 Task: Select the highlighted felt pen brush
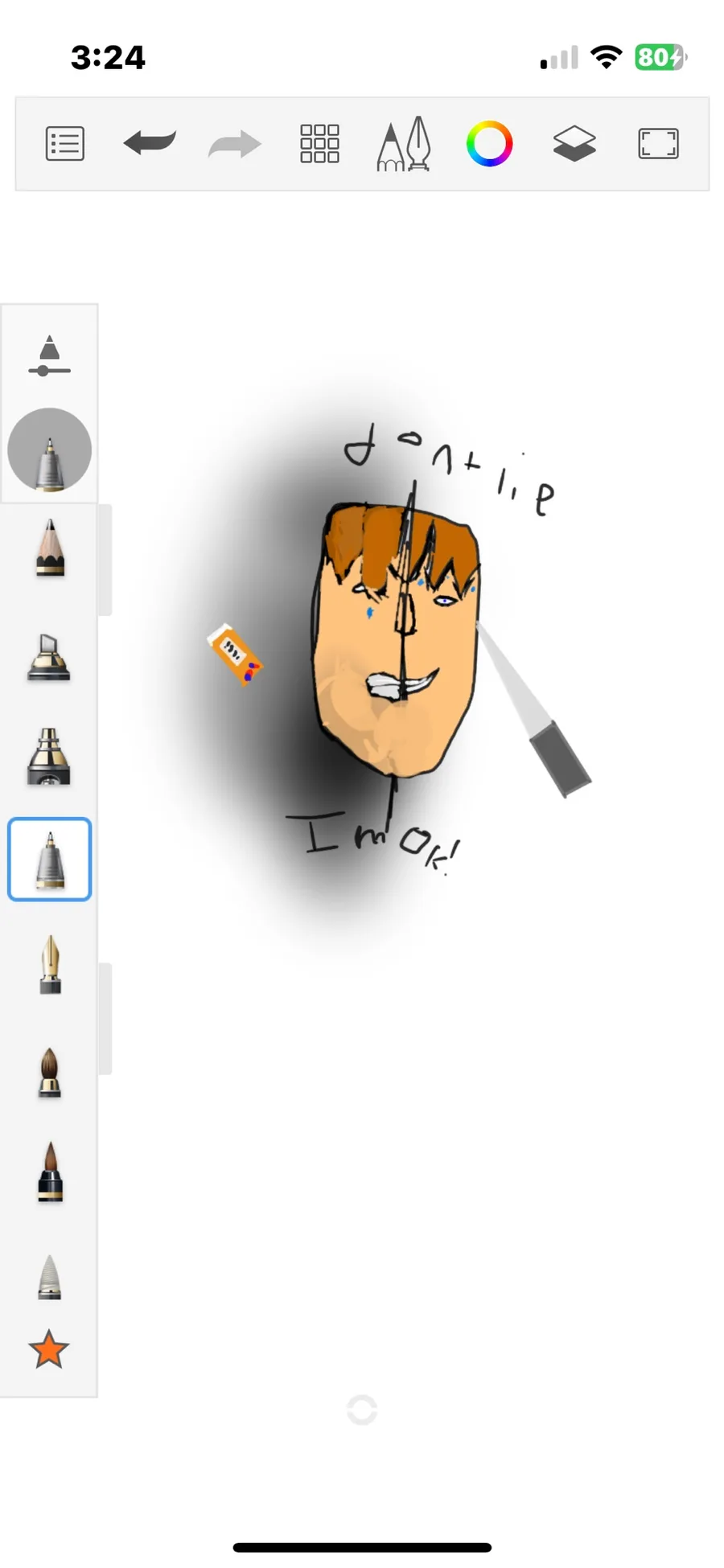49,860
